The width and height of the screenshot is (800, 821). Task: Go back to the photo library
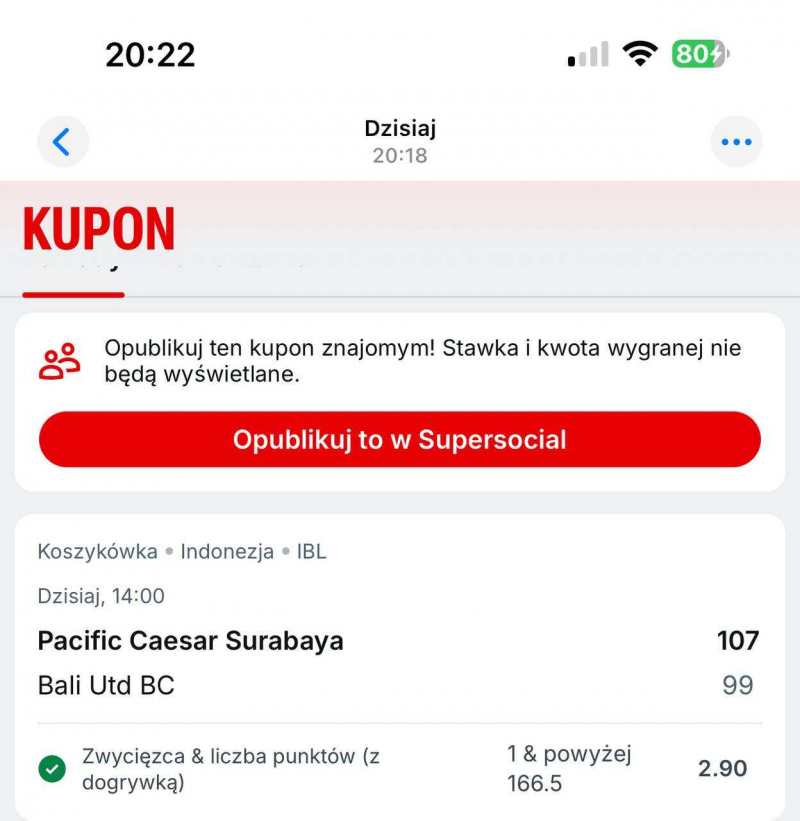coord(62,142)
